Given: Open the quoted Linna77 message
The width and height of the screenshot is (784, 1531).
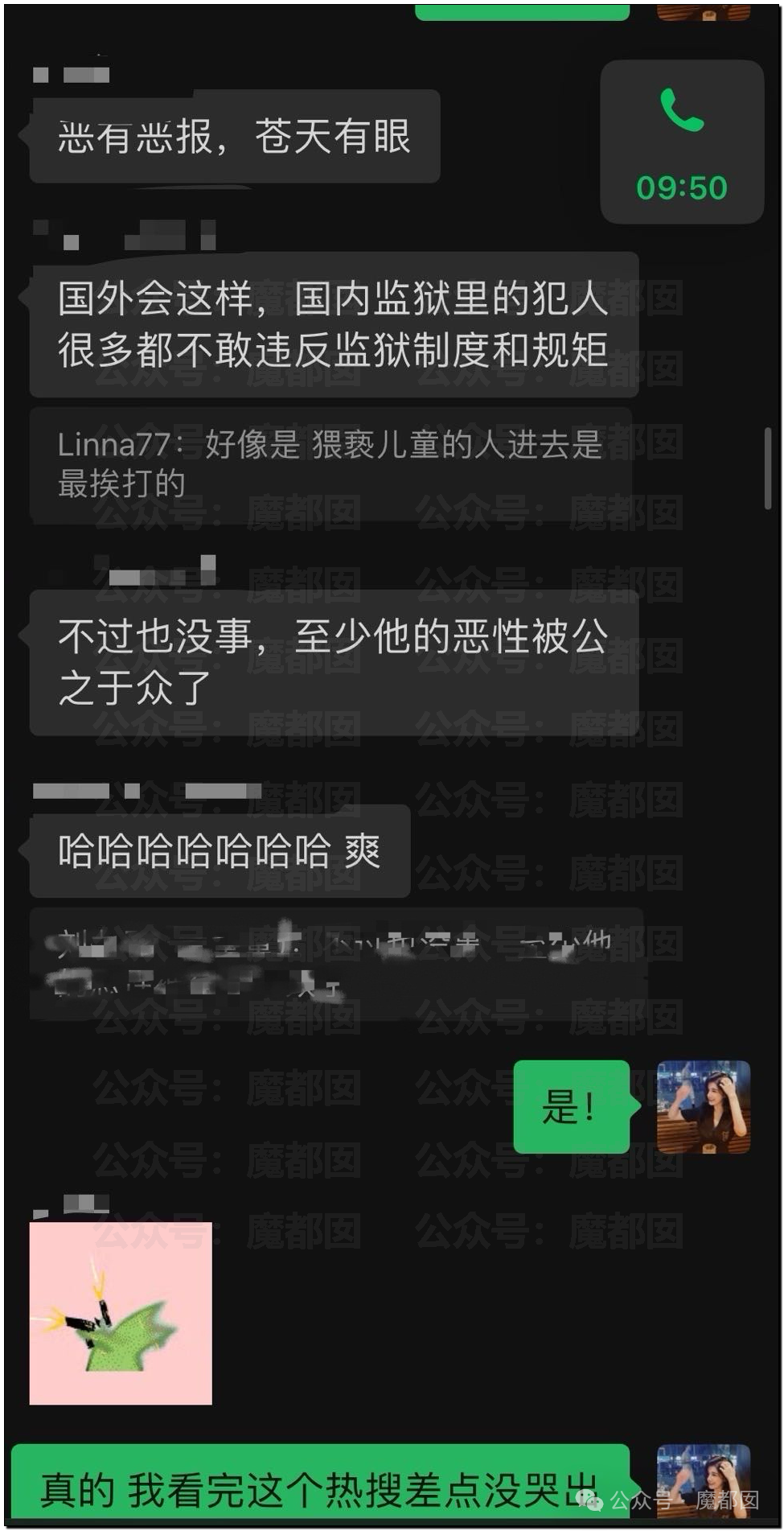Looking at the screenshot, I should [x=330, y=465].
